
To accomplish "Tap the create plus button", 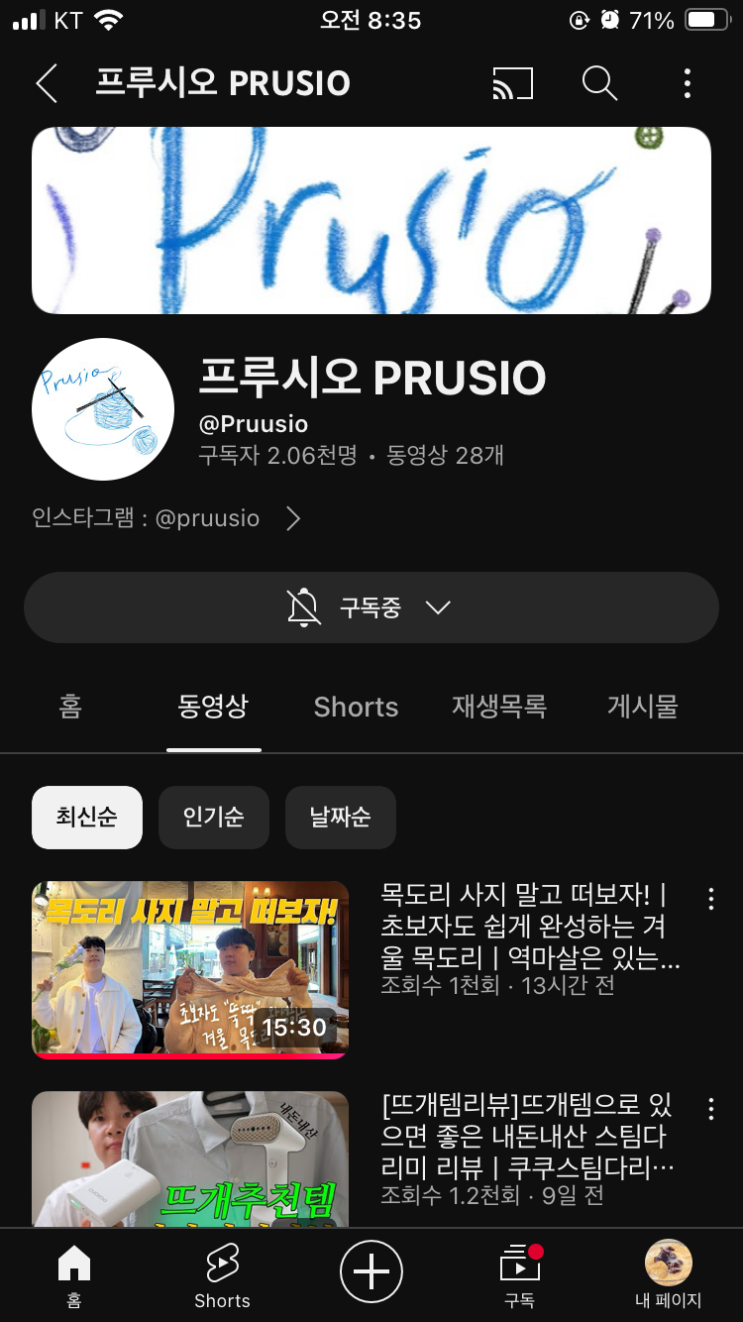I will (371, 1272).
